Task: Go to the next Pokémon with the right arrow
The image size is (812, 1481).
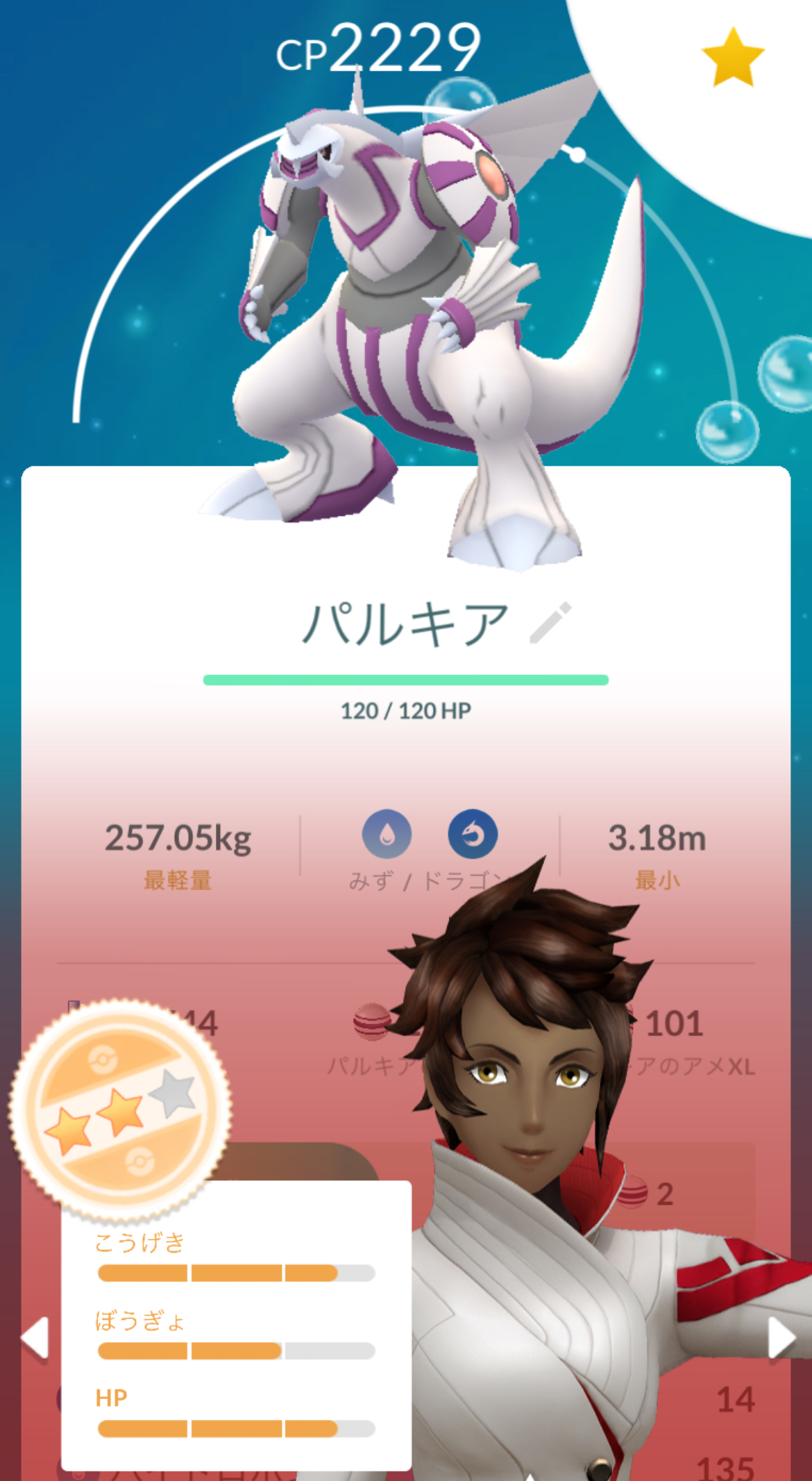Action: [x=781, y=1337]
